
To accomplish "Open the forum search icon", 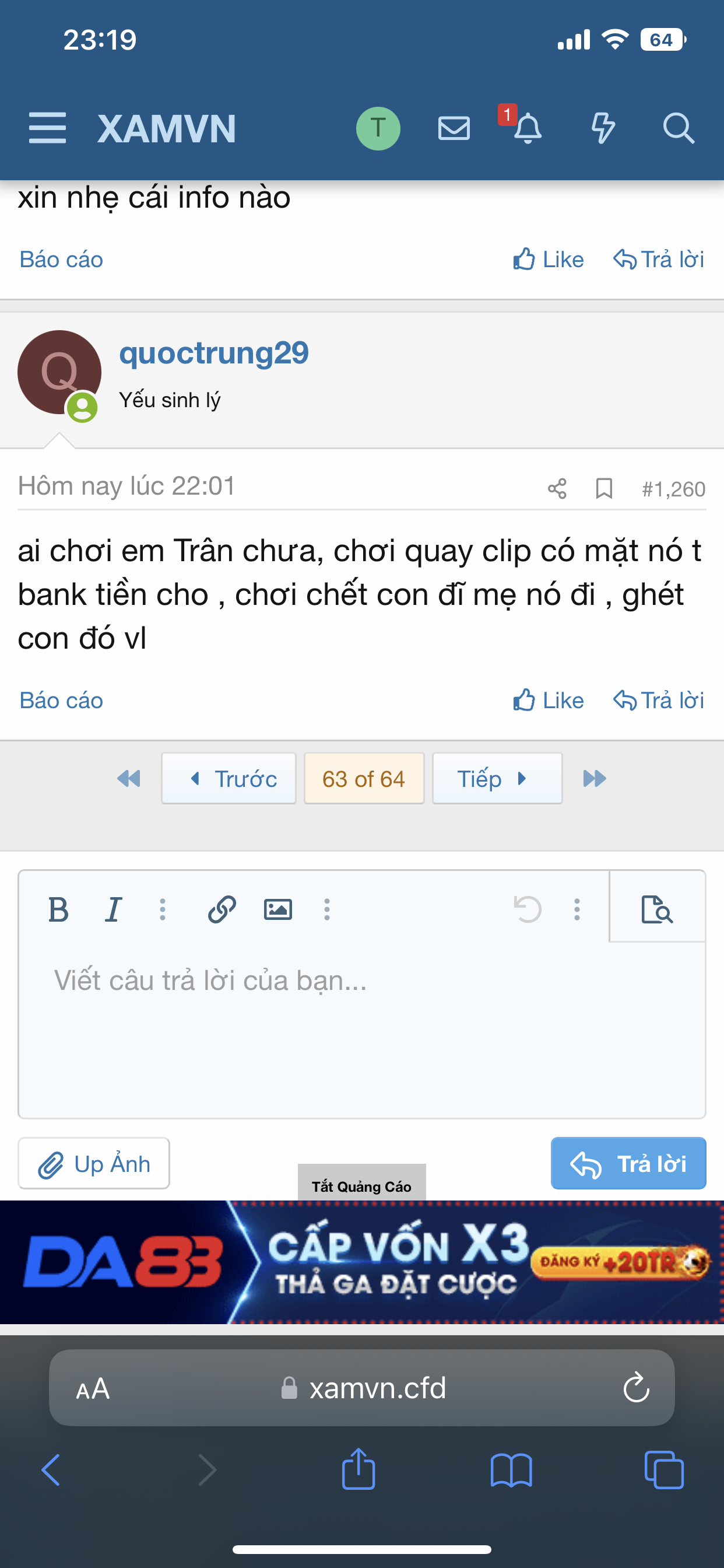I will [x=679, y=128].
